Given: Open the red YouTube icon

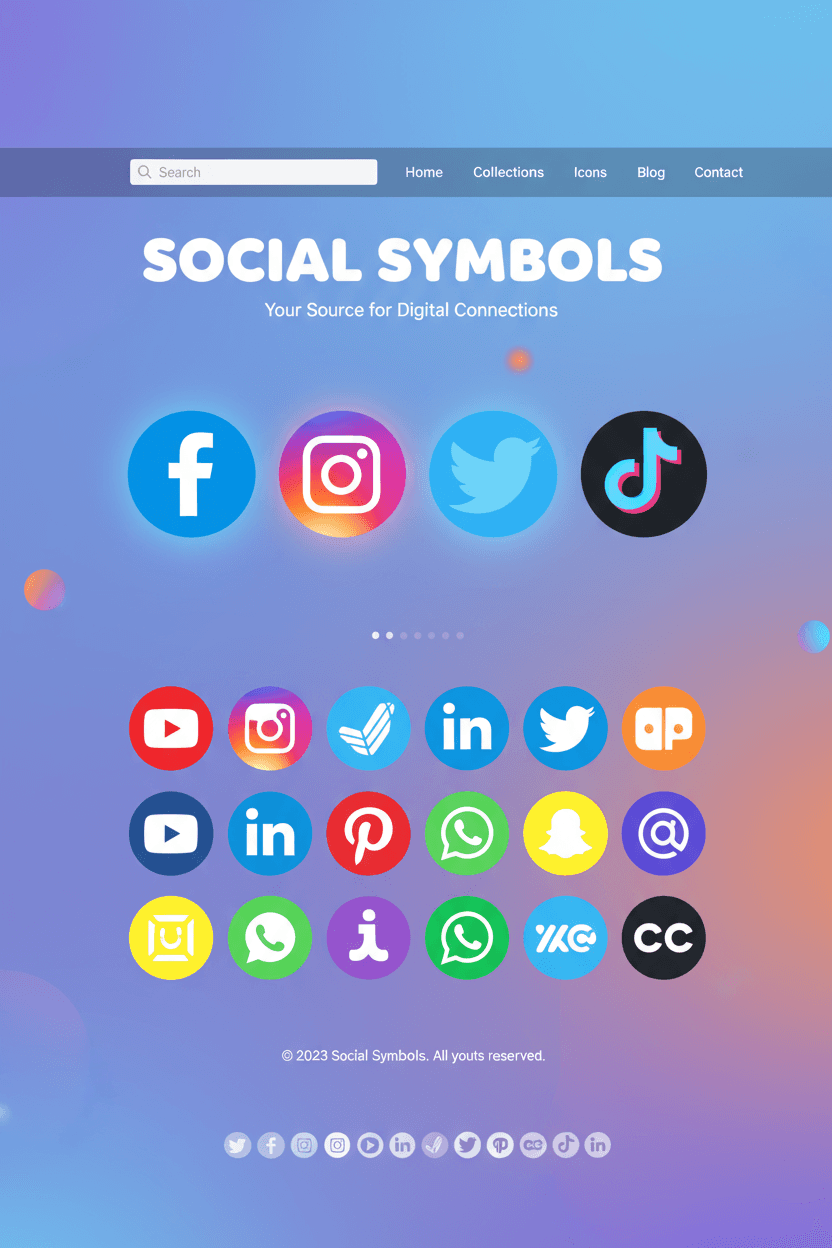Looking at the screenshot, I should pyautogui.click(x=171, y=728).
